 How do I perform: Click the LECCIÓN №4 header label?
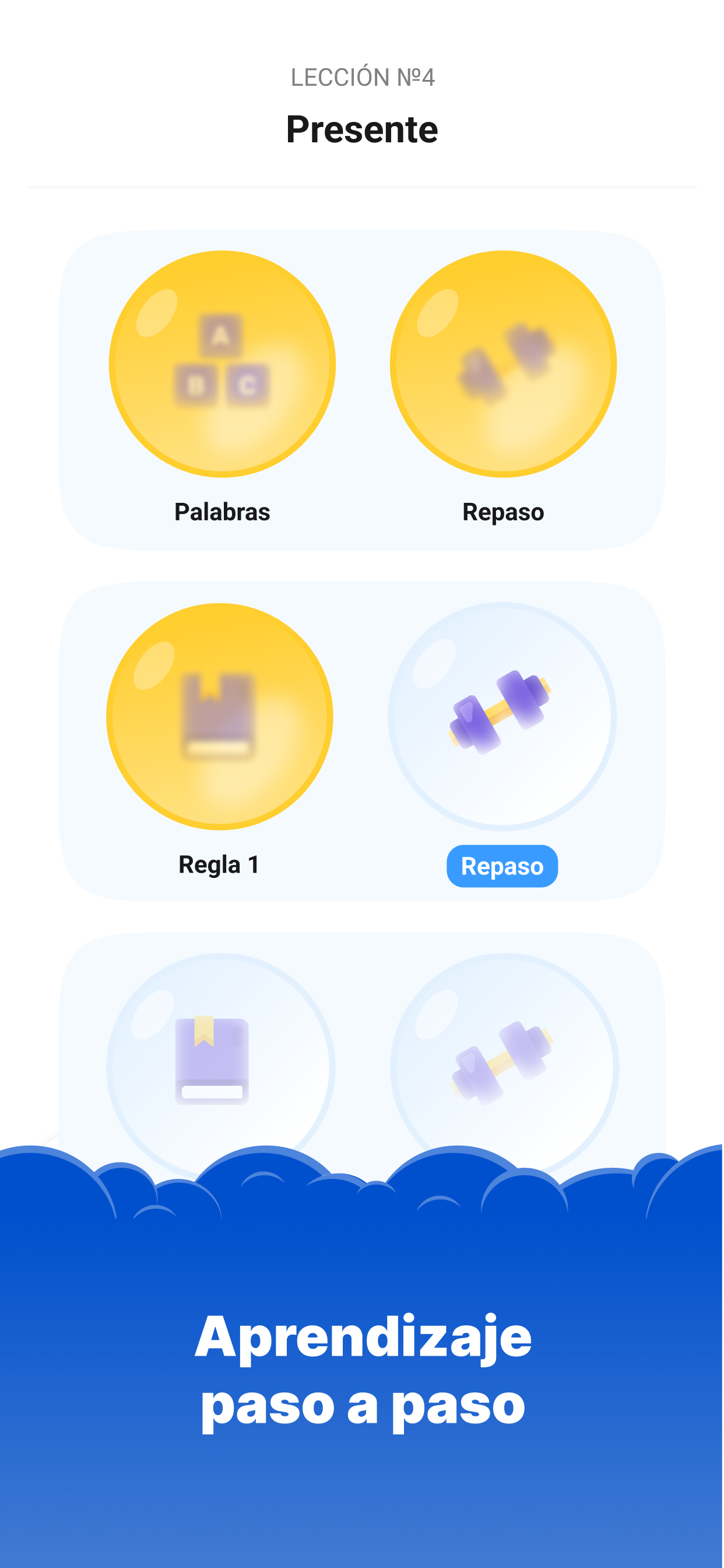click(x=363, y=76)
